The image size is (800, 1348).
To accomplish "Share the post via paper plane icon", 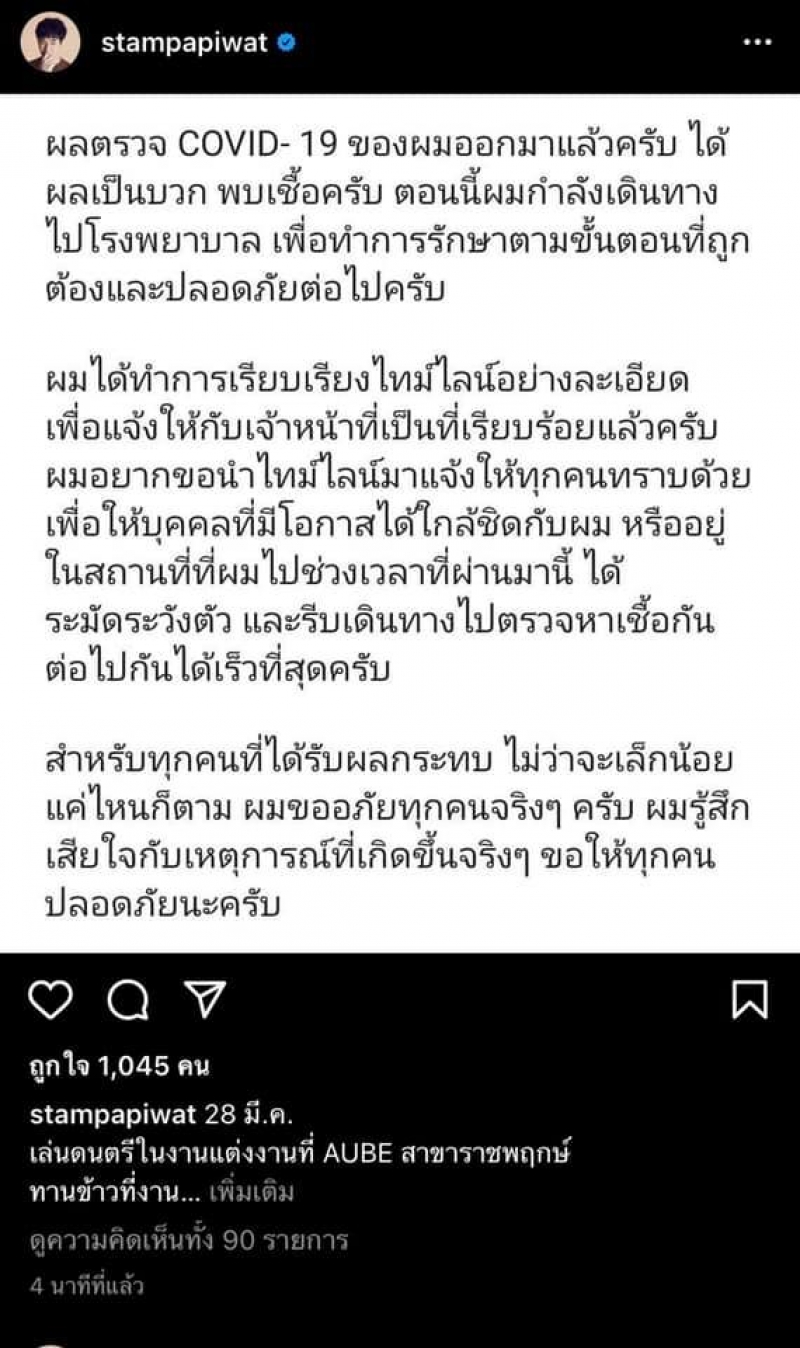I will coord(204,998).
